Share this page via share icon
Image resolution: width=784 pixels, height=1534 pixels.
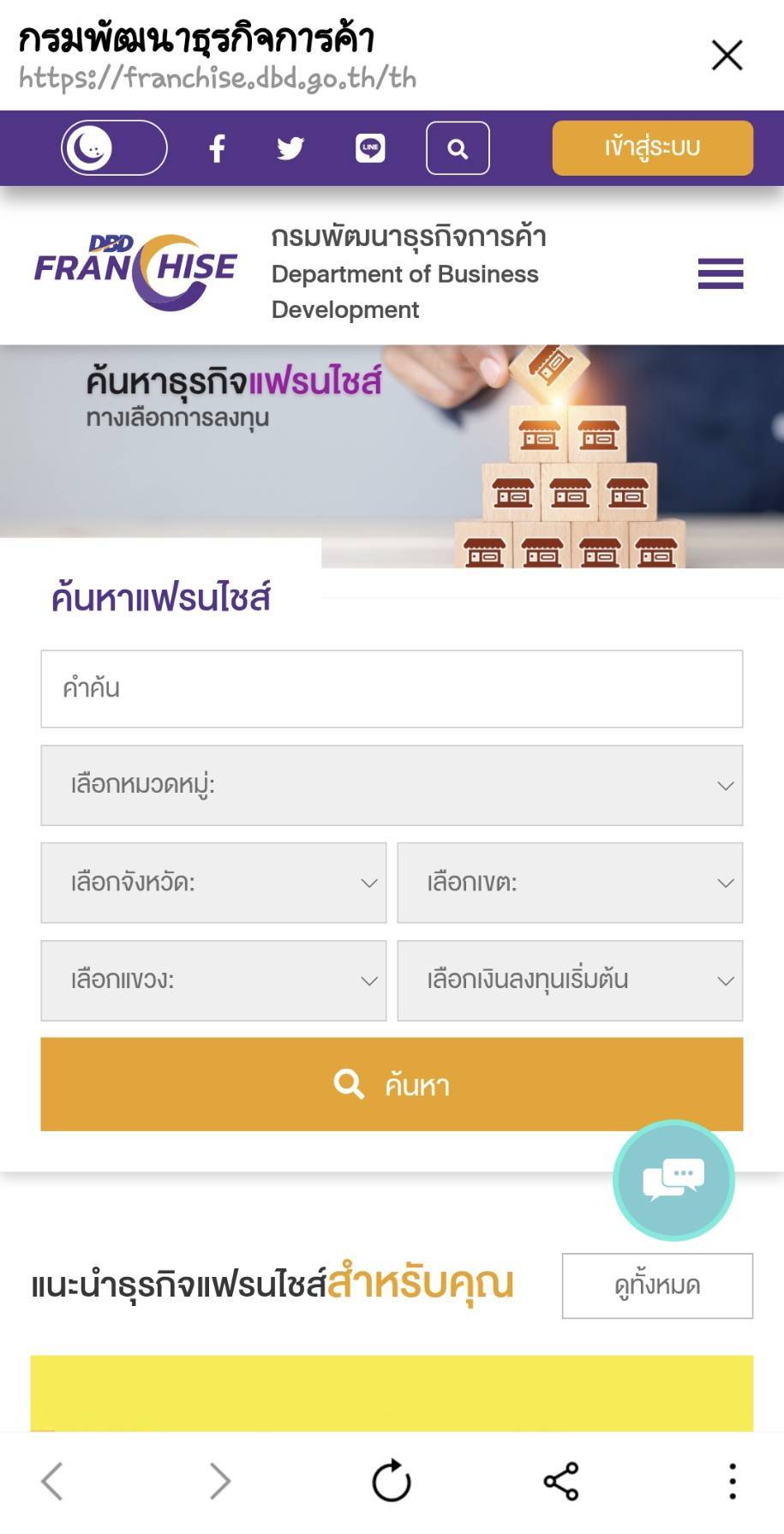point(561,1481)
